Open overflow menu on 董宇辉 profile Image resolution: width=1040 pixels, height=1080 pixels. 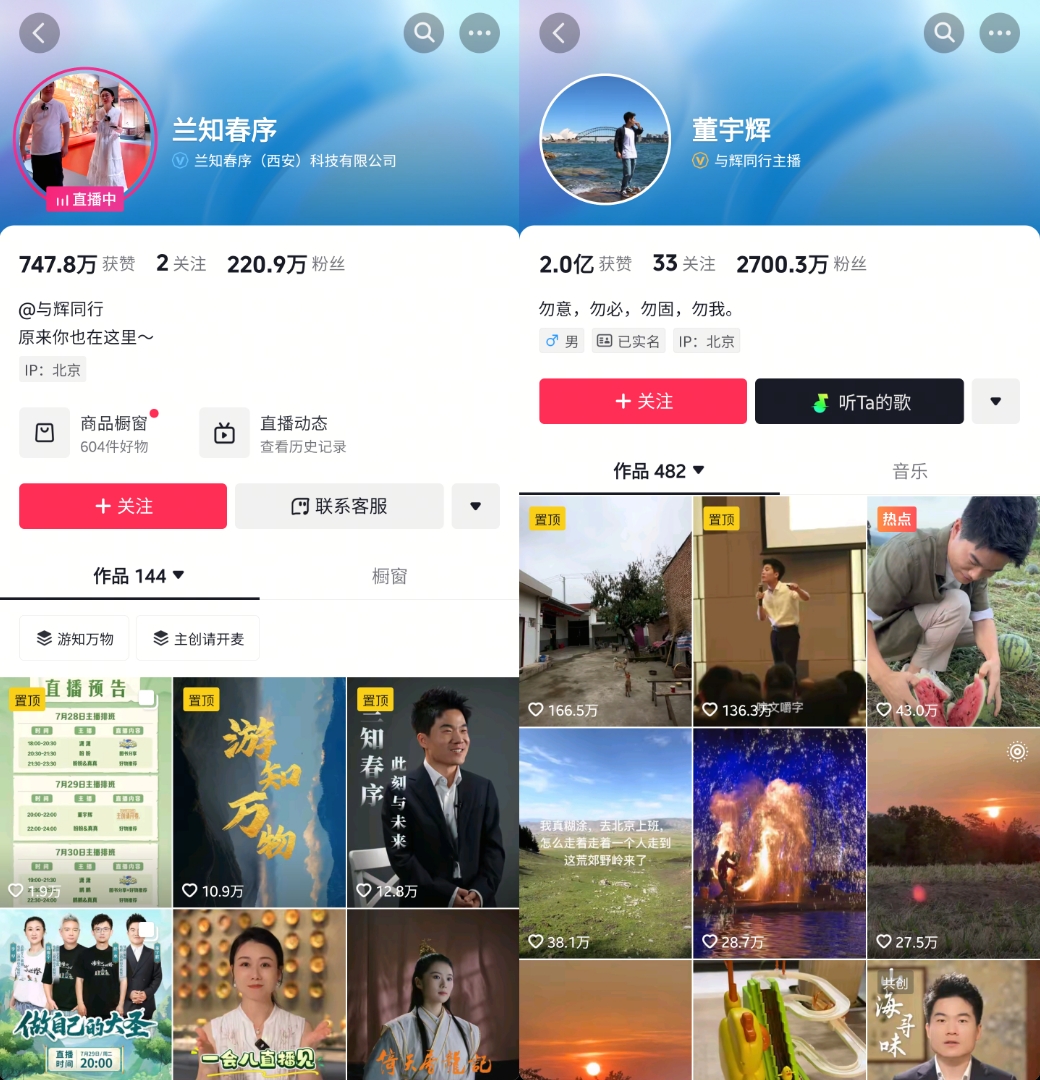pyautogui.click(x=999, y=33)
